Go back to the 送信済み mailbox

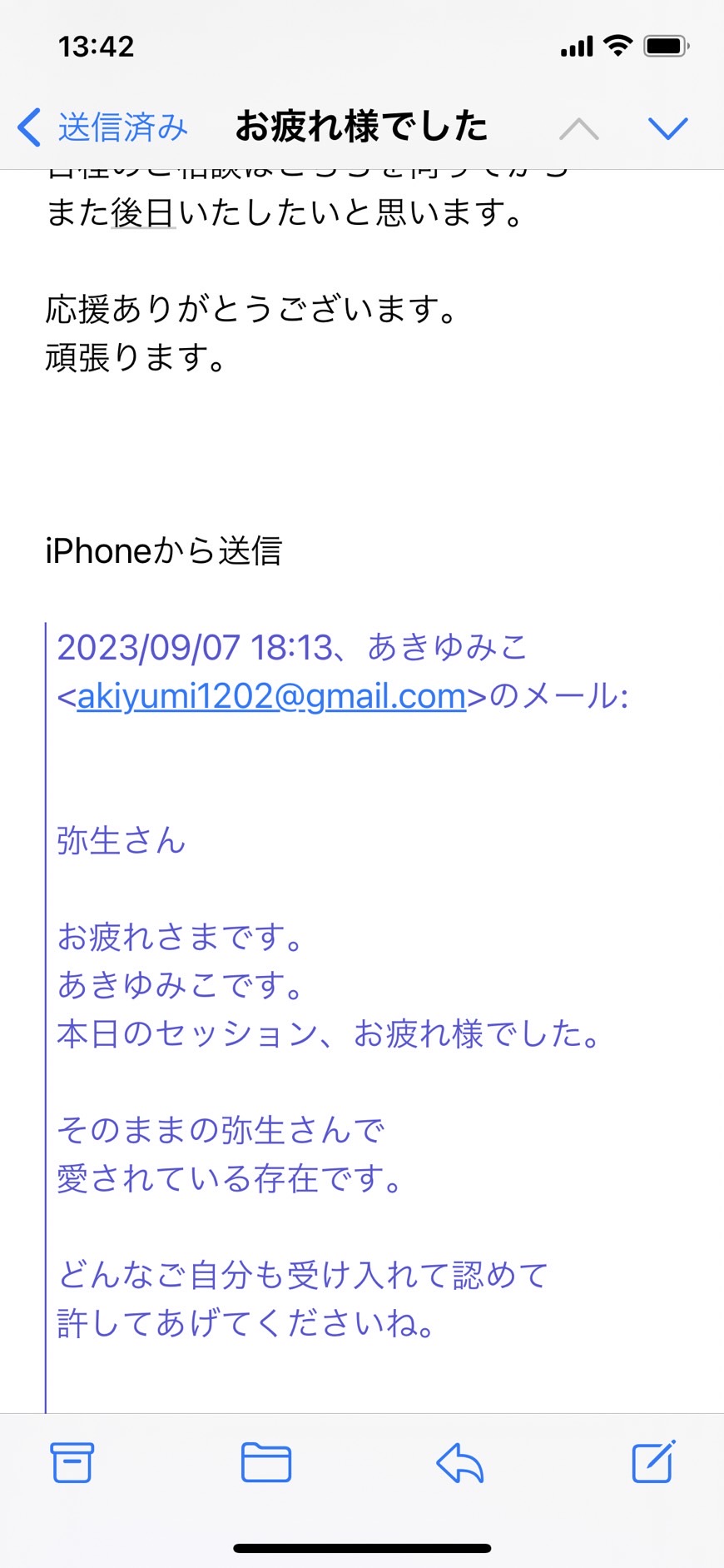point(103,127)
